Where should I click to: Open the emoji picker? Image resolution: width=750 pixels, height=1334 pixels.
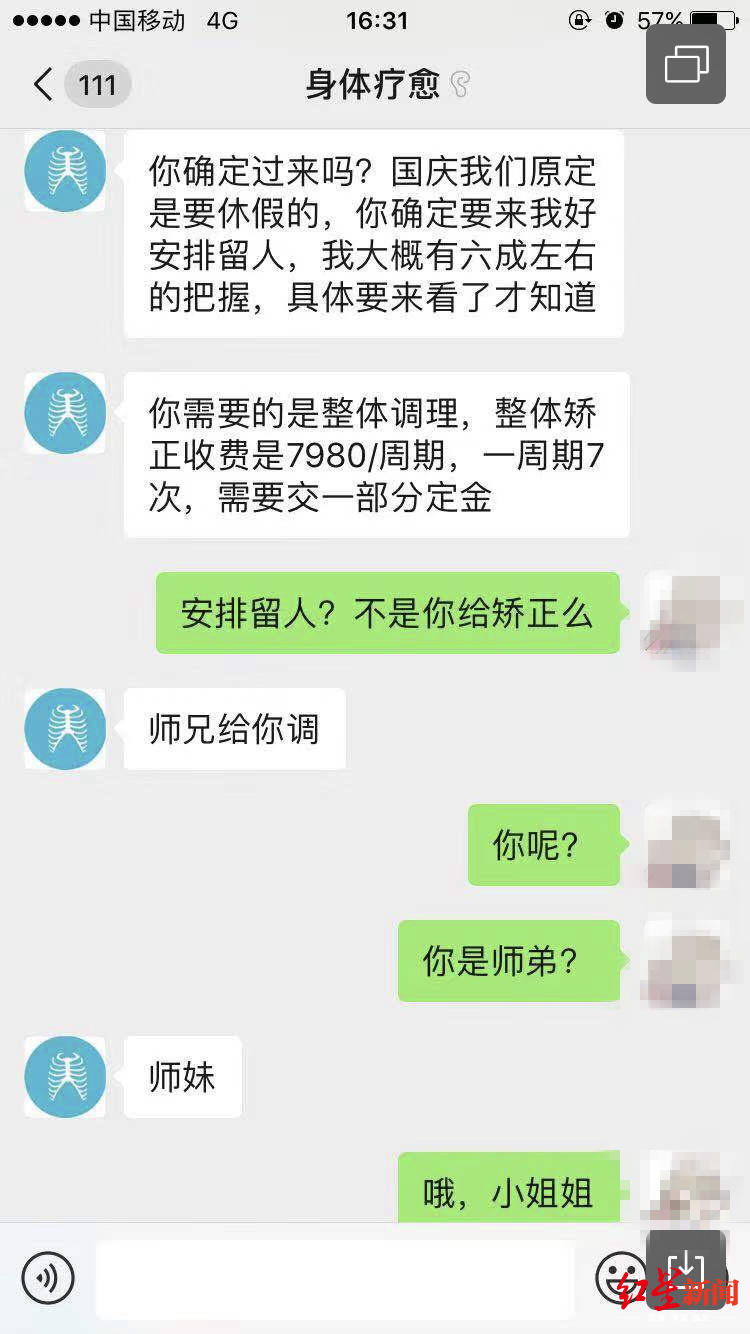(618, 1277)
